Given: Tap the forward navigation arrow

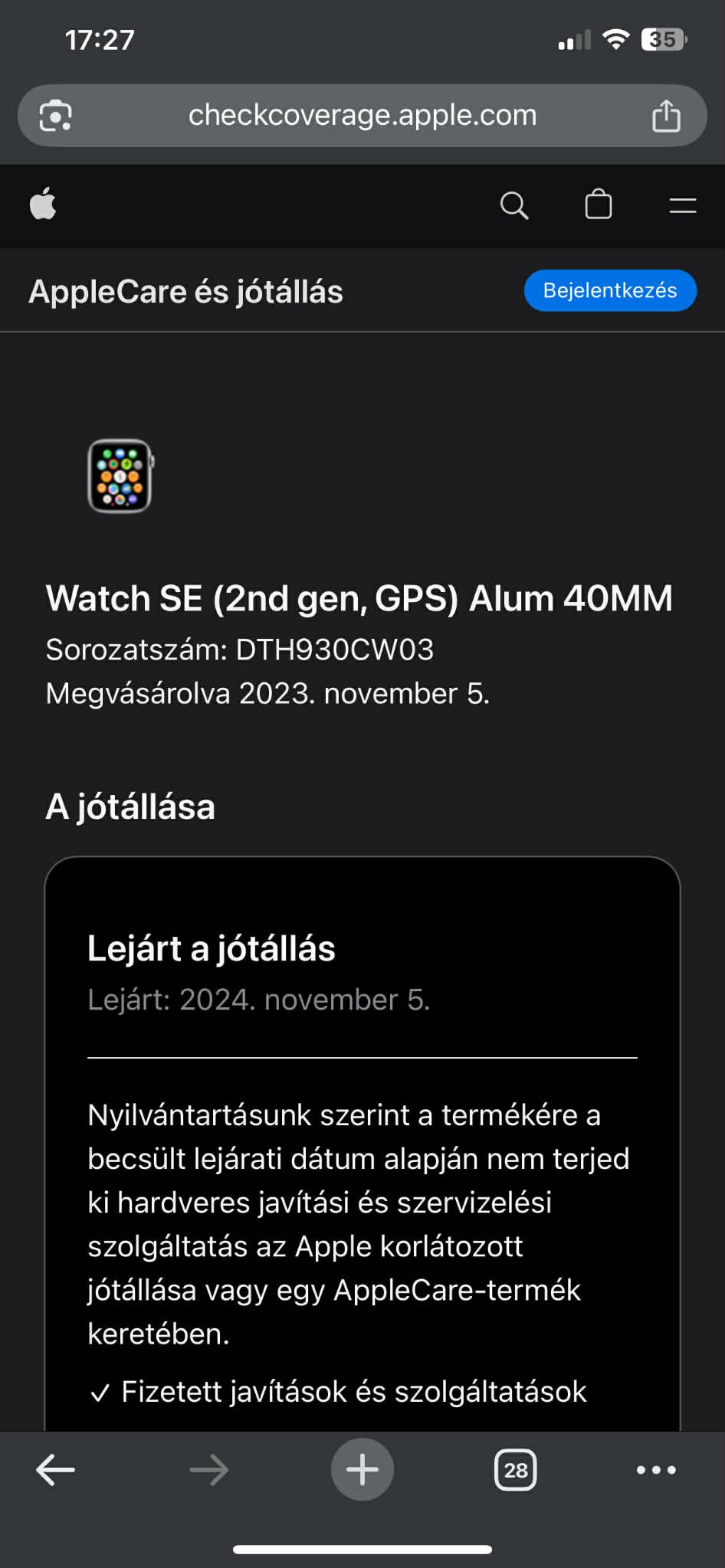Looking at the screenshot, I should [x=208, y=1468].
